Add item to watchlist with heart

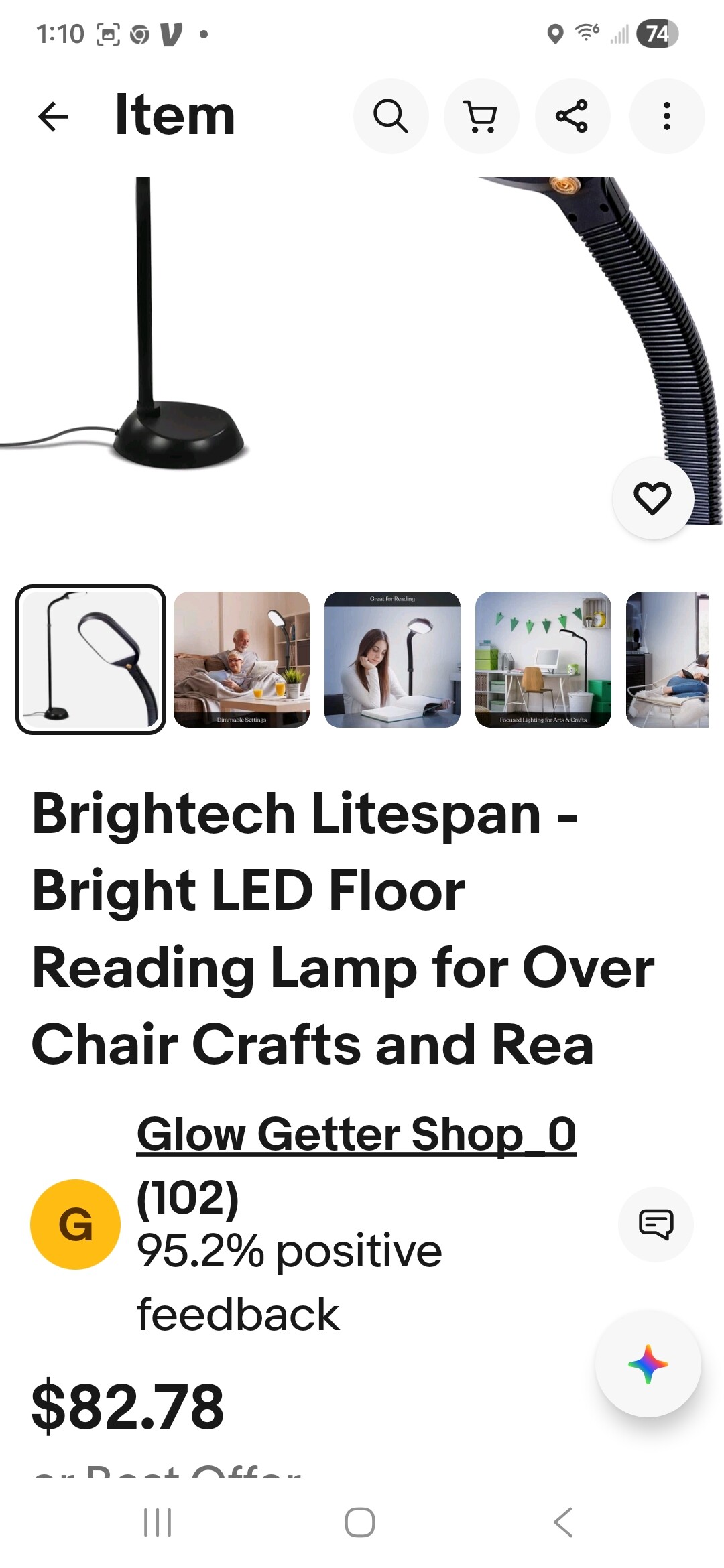[x=652, y=498]
